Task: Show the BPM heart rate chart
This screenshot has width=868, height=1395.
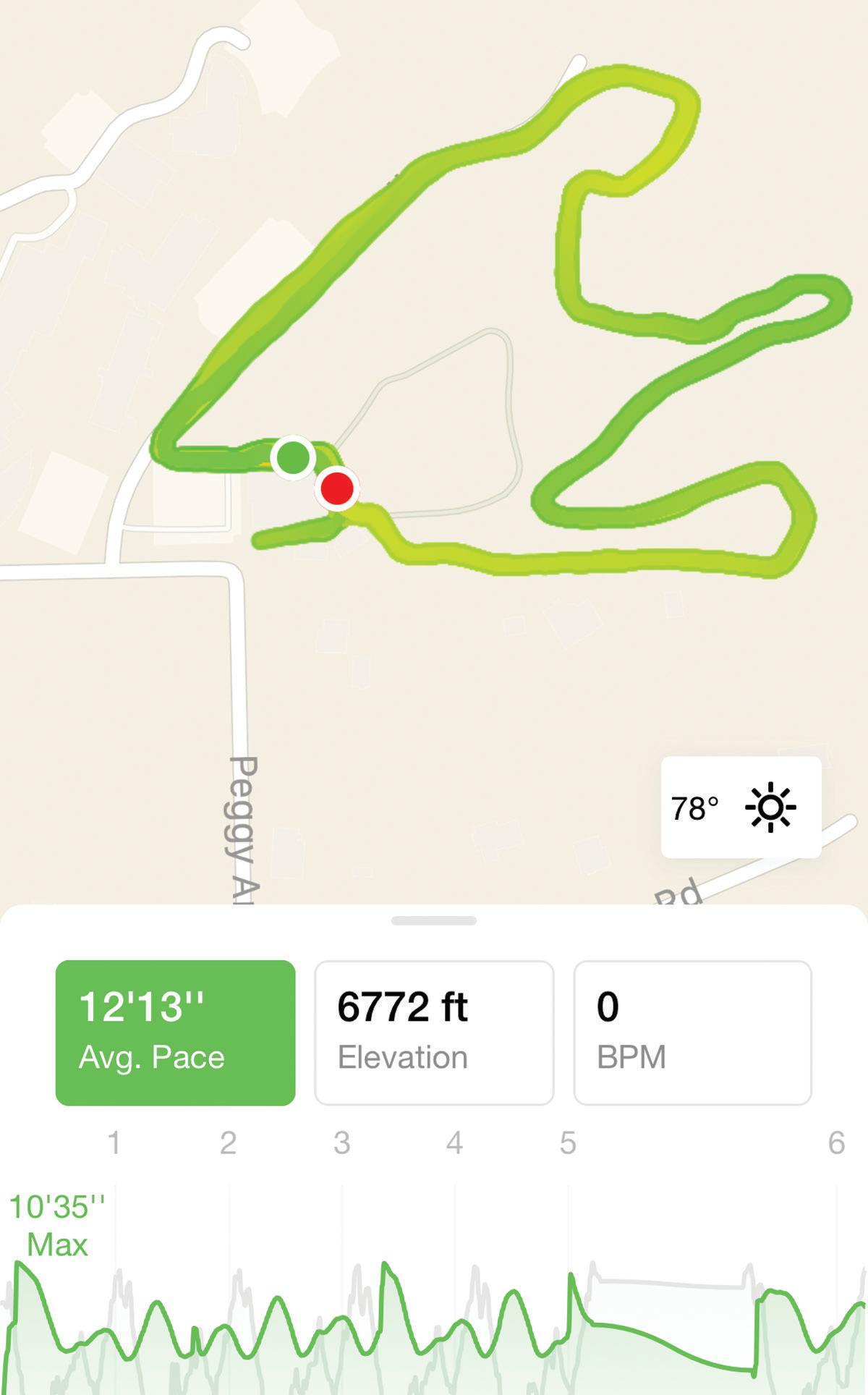Action: point(692,1033)
